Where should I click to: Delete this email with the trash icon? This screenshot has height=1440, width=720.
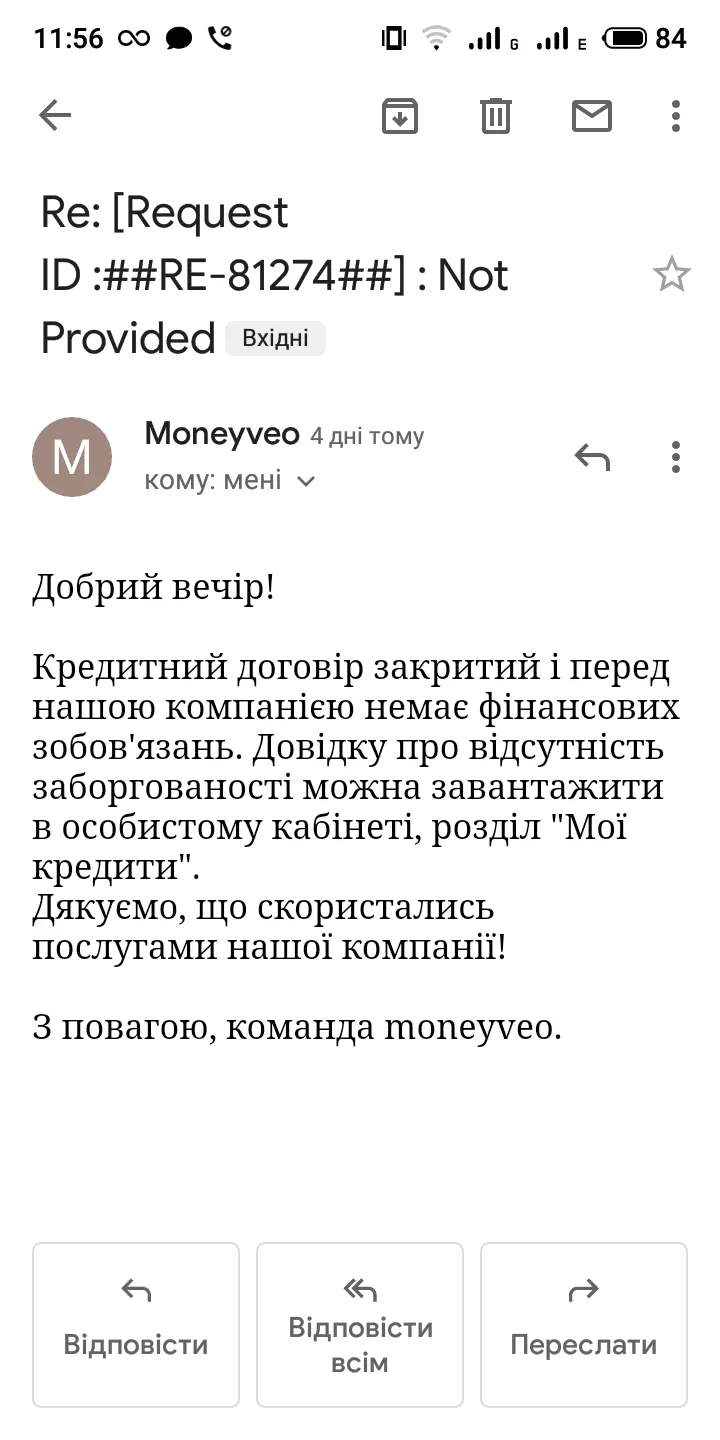(496, 117)
